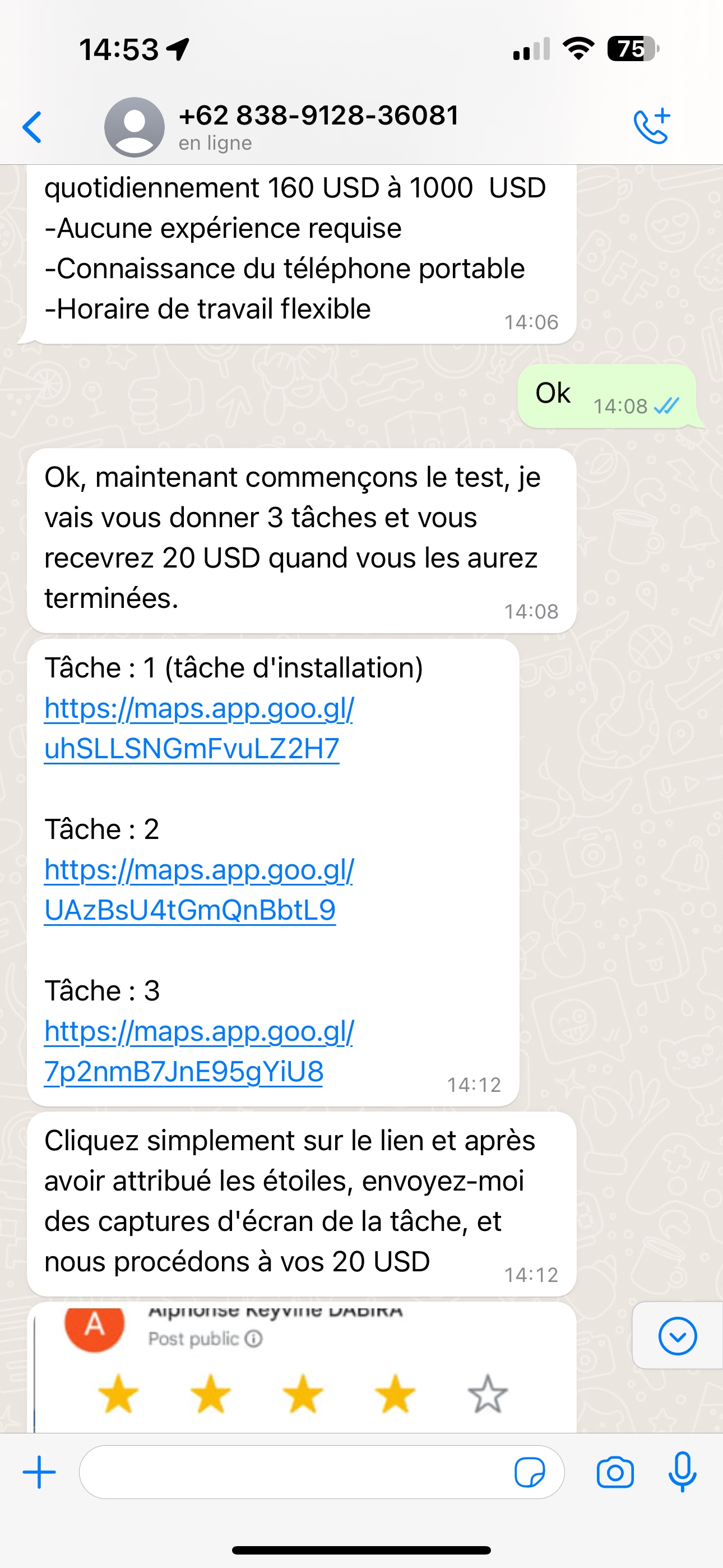Open the attachment plus menu
The height and width of the screenshot is (1568, 723).
point(39,1473)
